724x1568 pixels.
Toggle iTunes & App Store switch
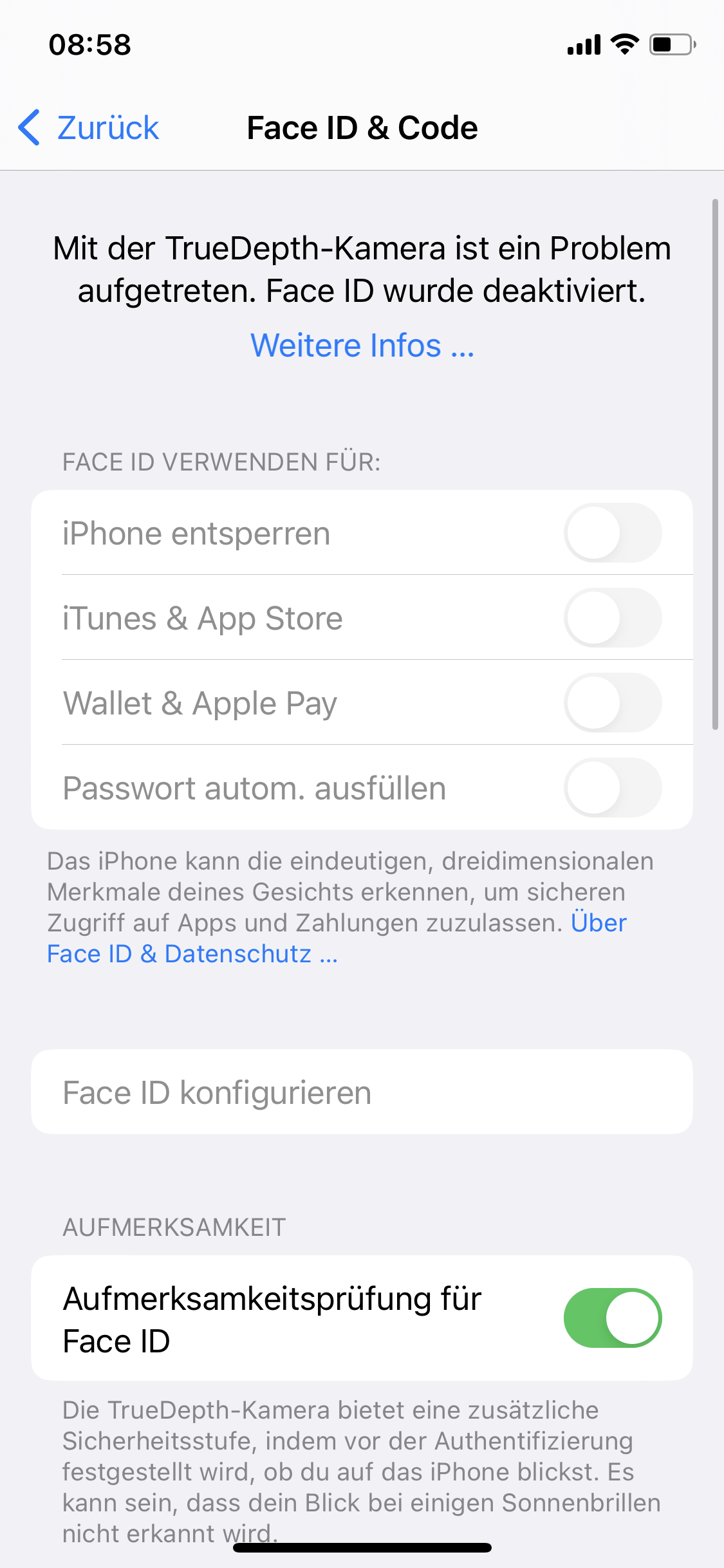click(612, 618)
